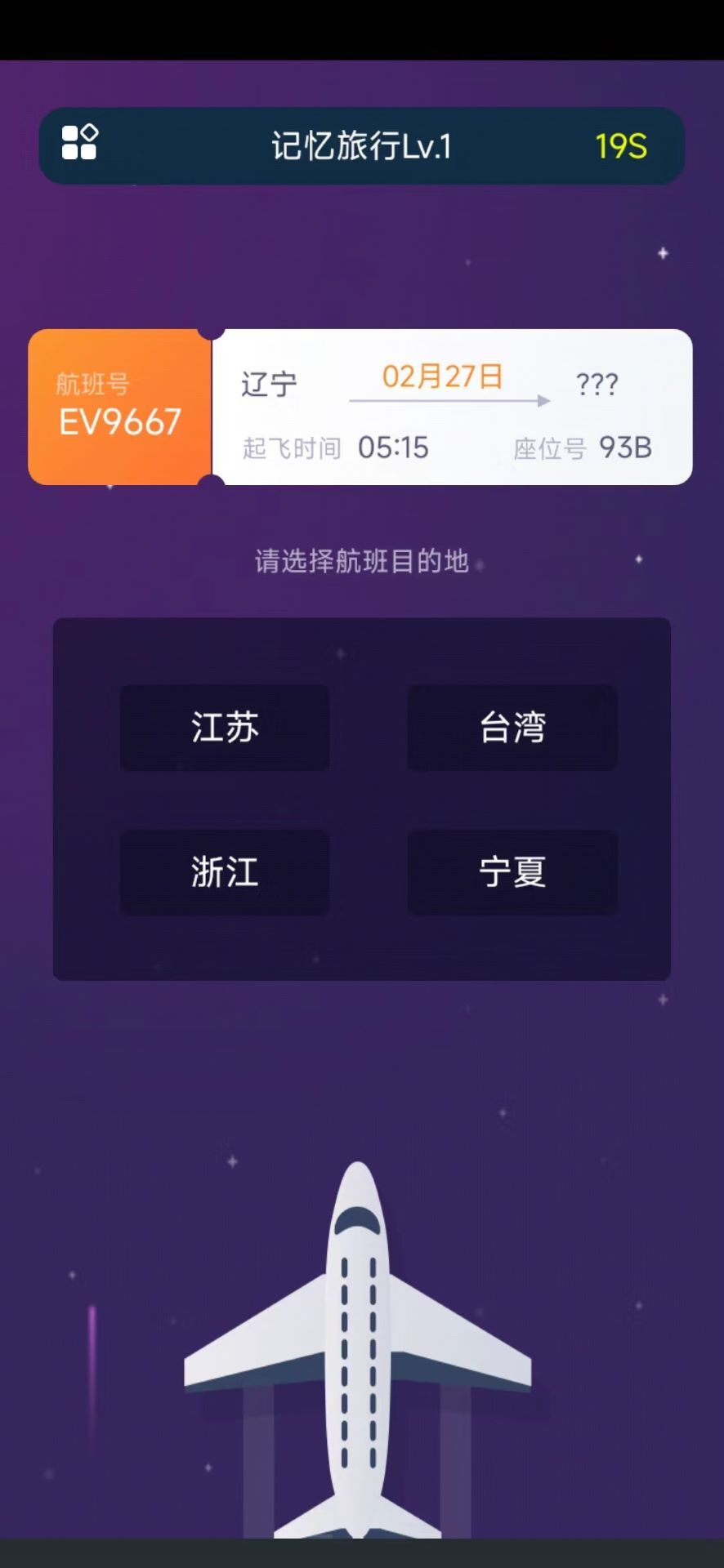This screenshot has height=1568, width=724.
Task: Select 台湾 as the flight destination
Action: coord(512,727)
